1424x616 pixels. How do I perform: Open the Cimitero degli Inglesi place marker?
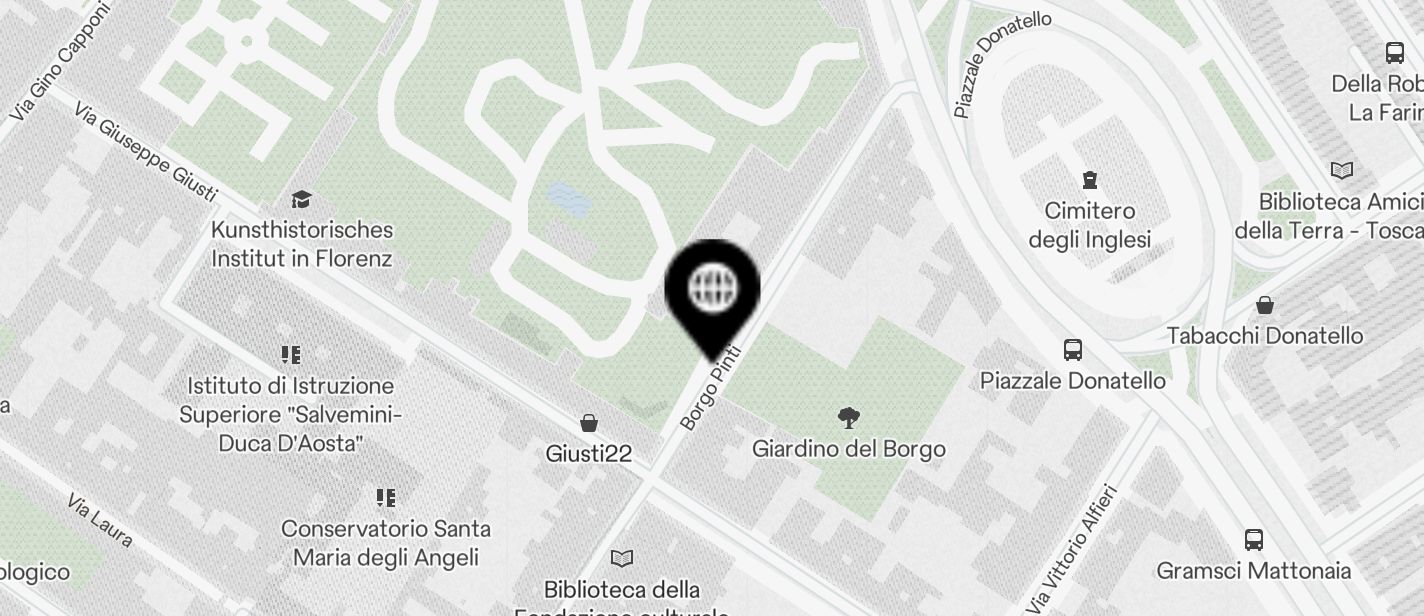[x=1089, y=180]
